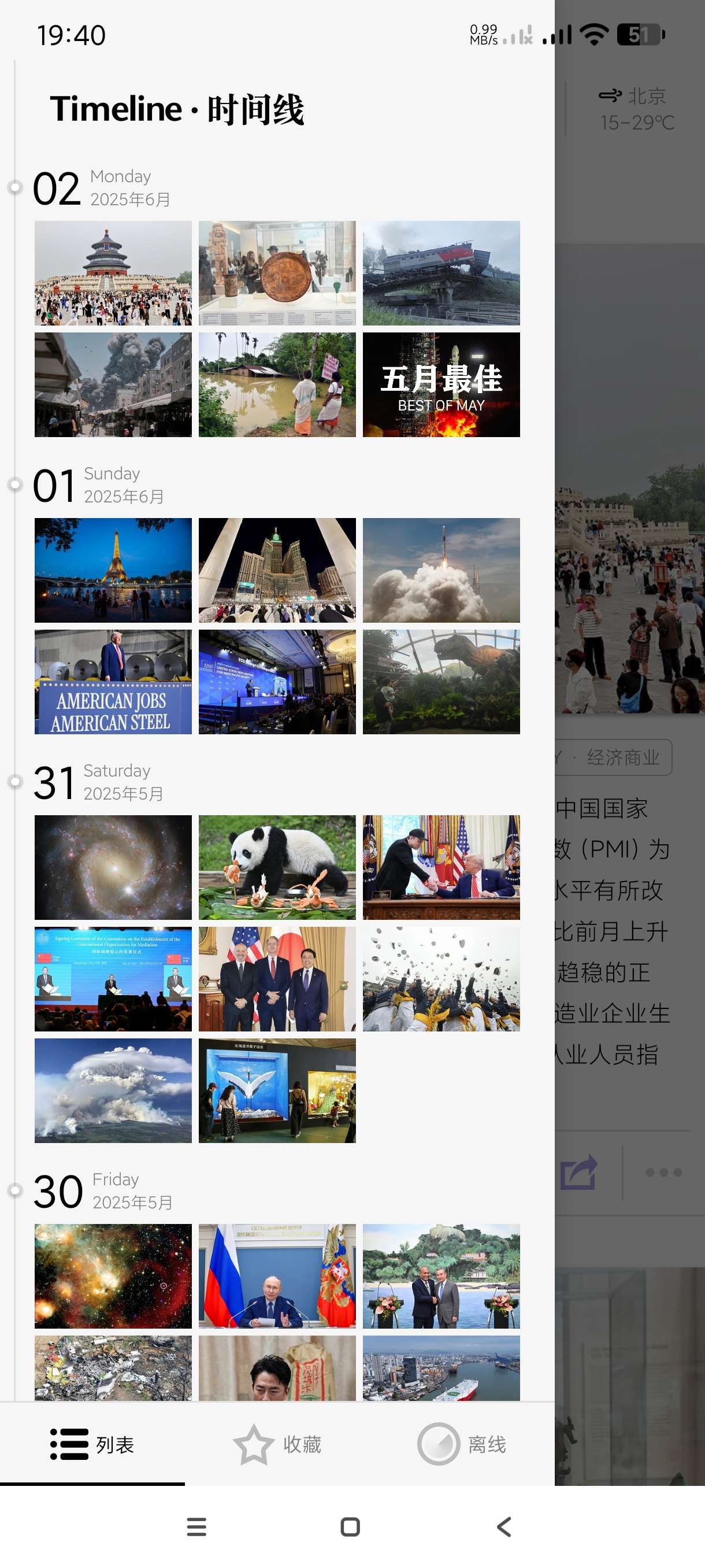Open the three-dot more options menu

tap(663, 1173)
